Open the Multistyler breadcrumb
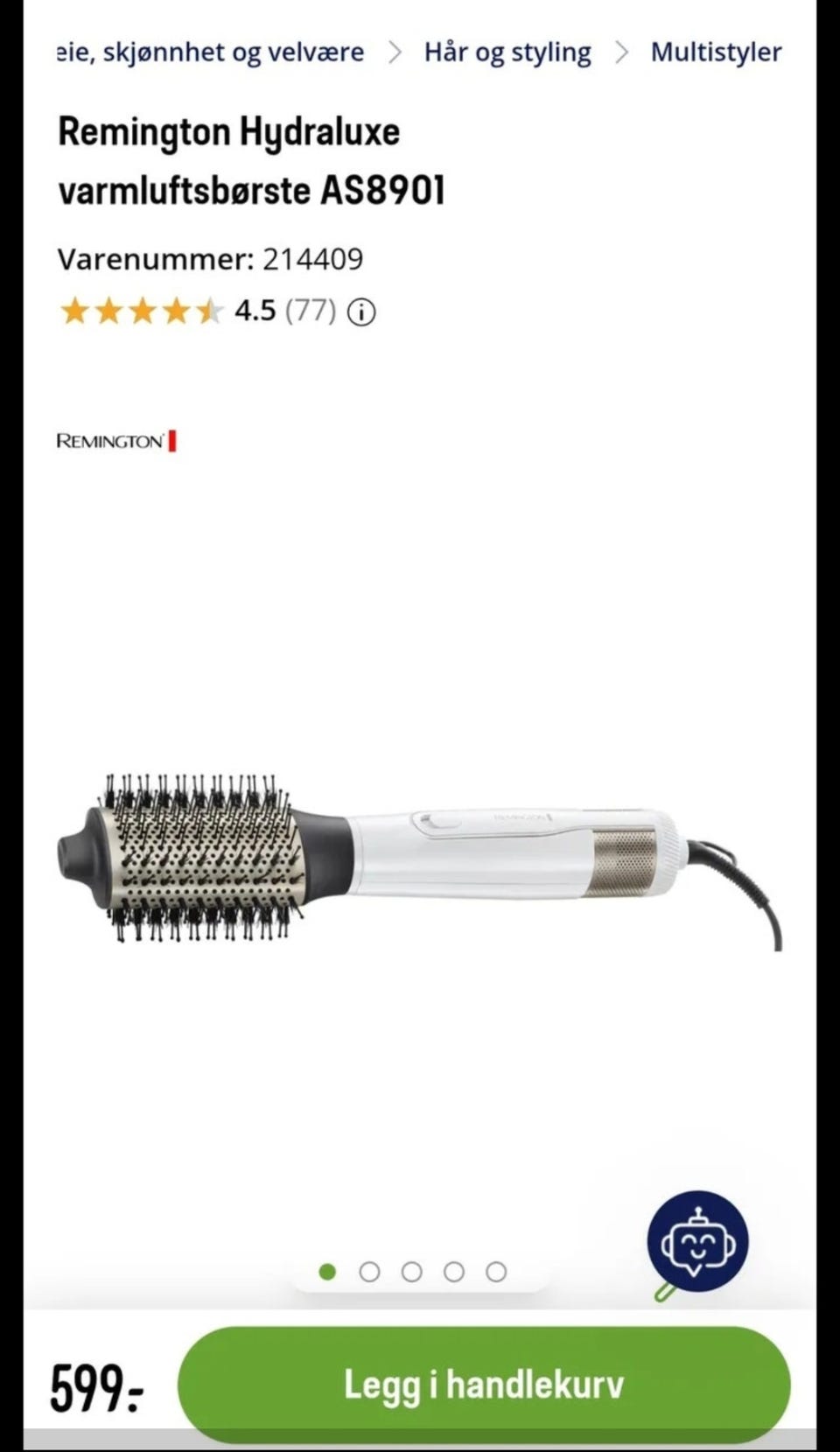The width and height of the screenshot is (840, 1452). click(x=716, y=52)
